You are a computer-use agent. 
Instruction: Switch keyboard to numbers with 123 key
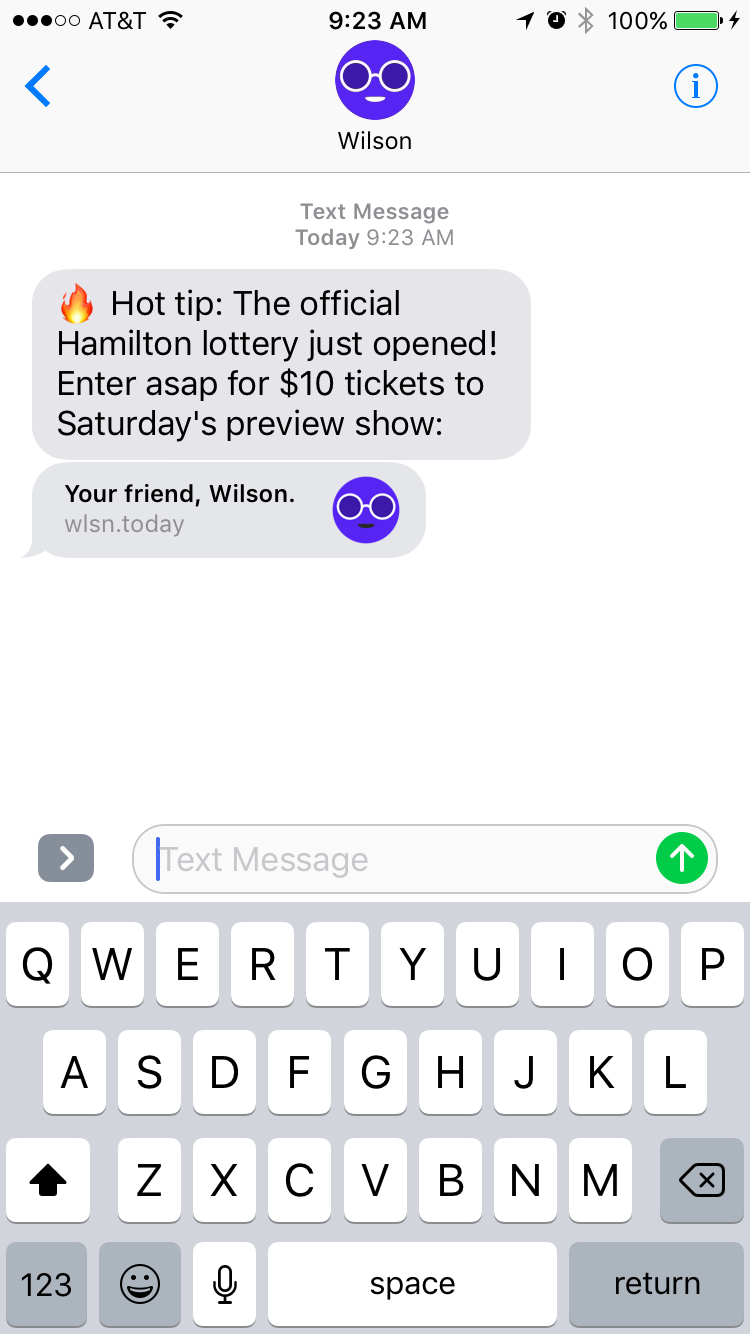coord(46,1284)
